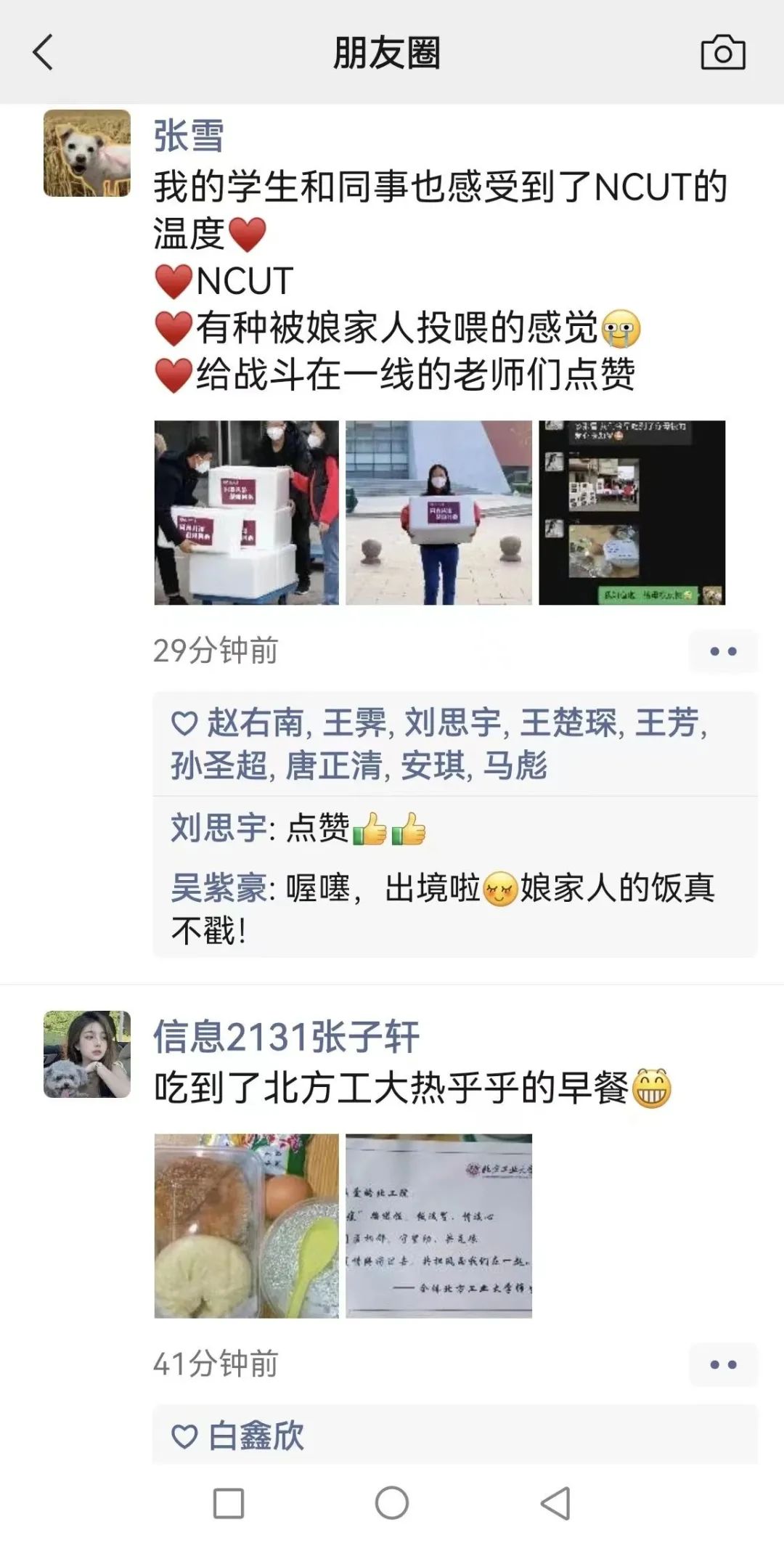Open 白鑫欣's profile from the likes

pos(256,1436)
